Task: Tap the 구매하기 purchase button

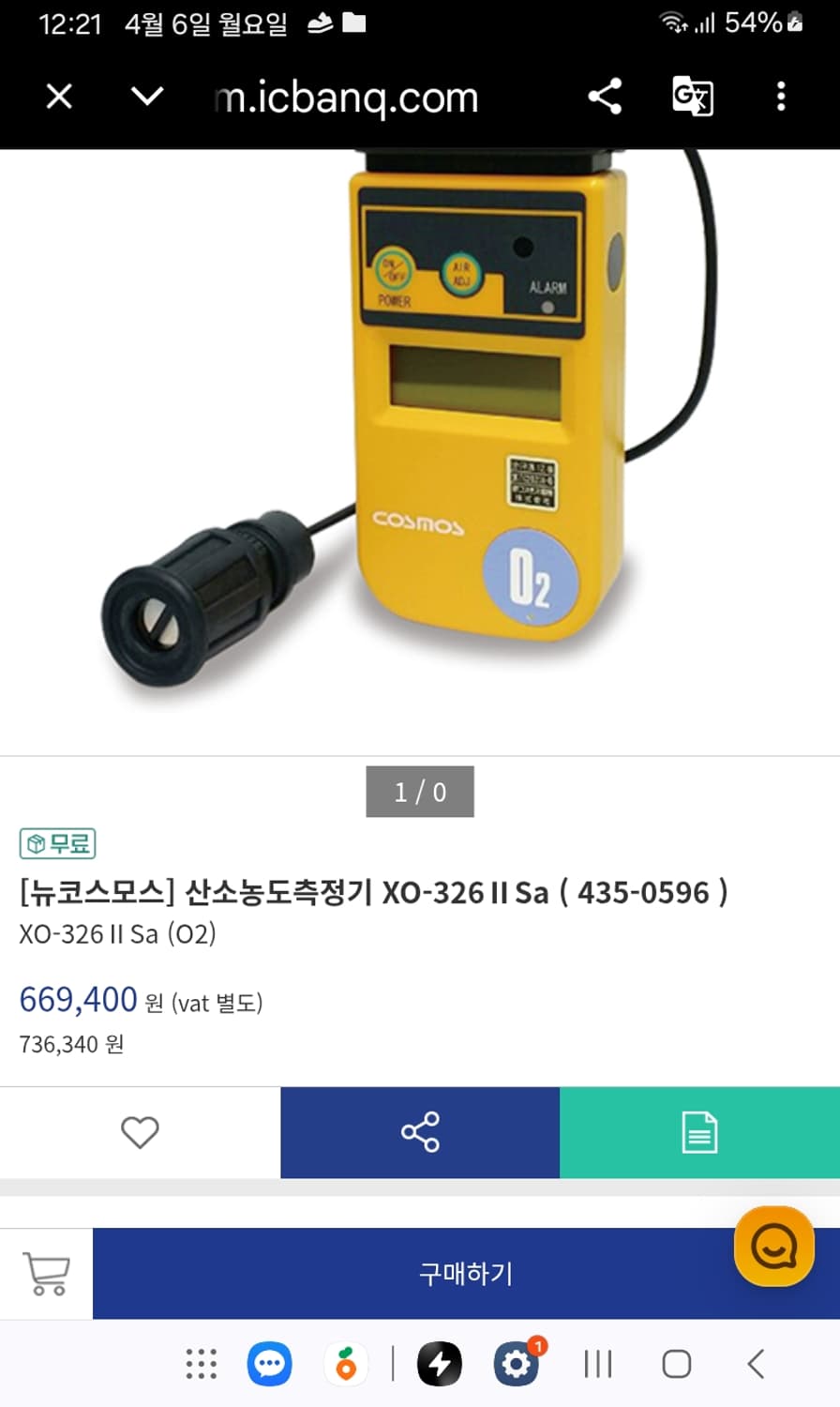Action: tap(464, 1274)
